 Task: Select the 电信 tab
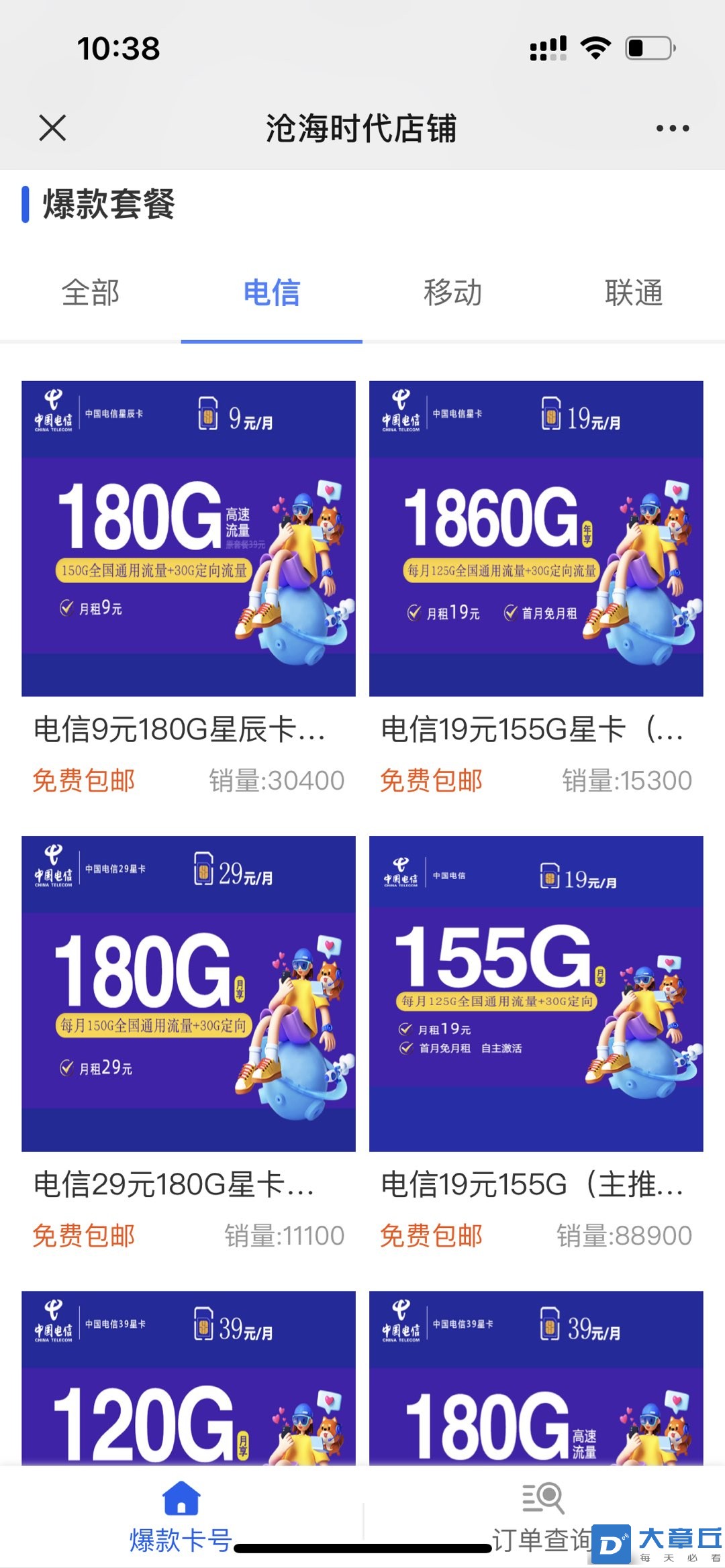272,293
